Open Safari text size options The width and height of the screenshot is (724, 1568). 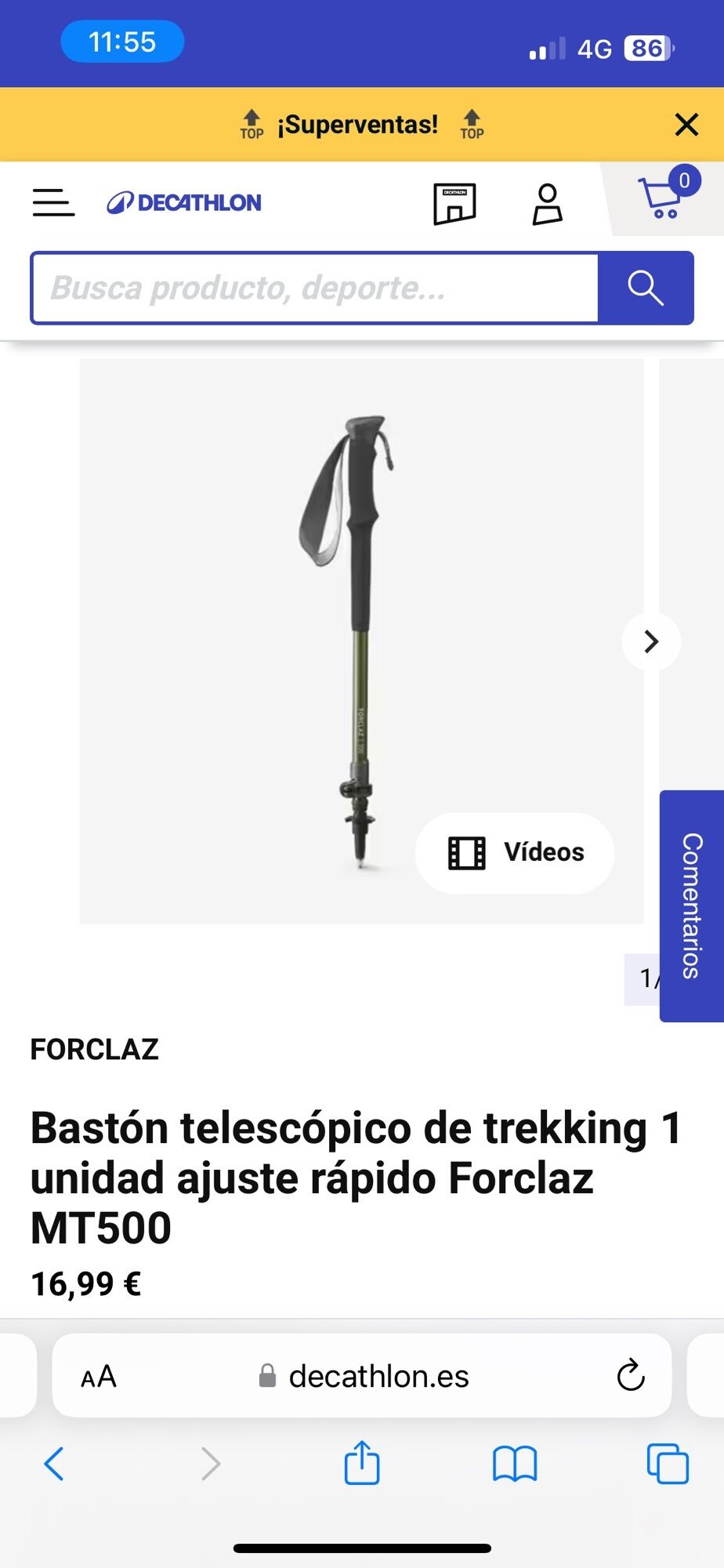99,1376
